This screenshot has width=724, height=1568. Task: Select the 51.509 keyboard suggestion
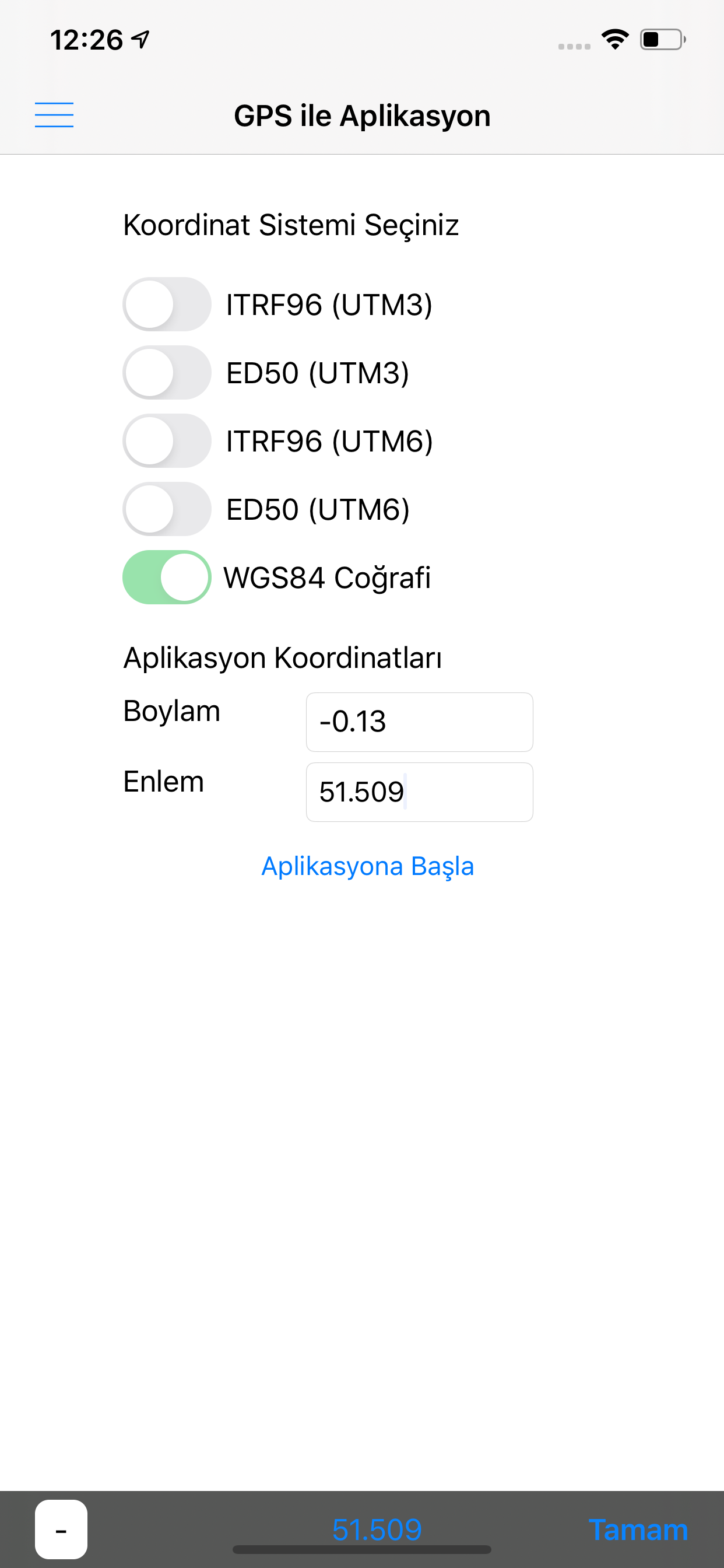click(x=376, y=1528)
